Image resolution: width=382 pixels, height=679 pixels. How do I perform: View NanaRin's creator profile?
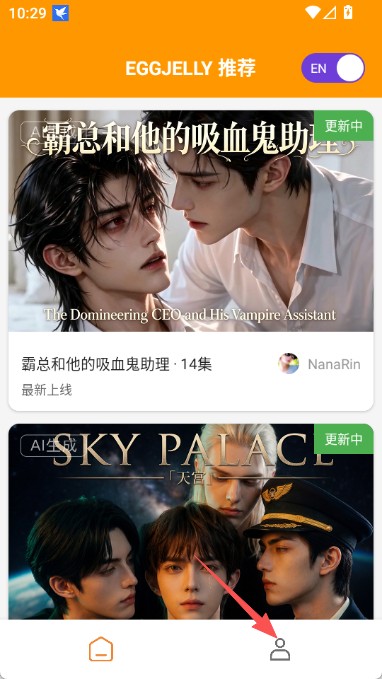coord(319,364)
